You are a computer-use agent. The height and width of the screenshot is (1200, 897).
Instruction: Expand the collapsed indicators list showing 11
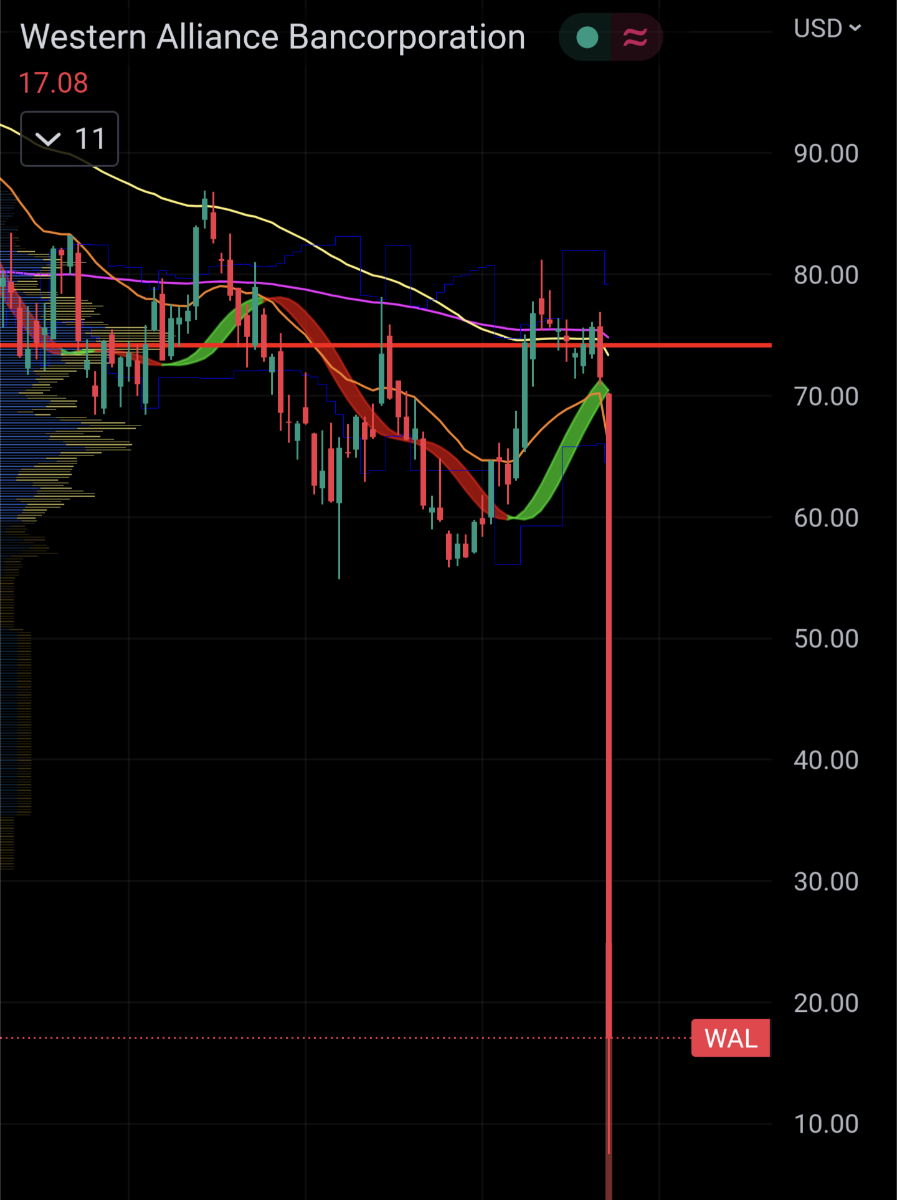pyautogui.click(x=69, y=139)
